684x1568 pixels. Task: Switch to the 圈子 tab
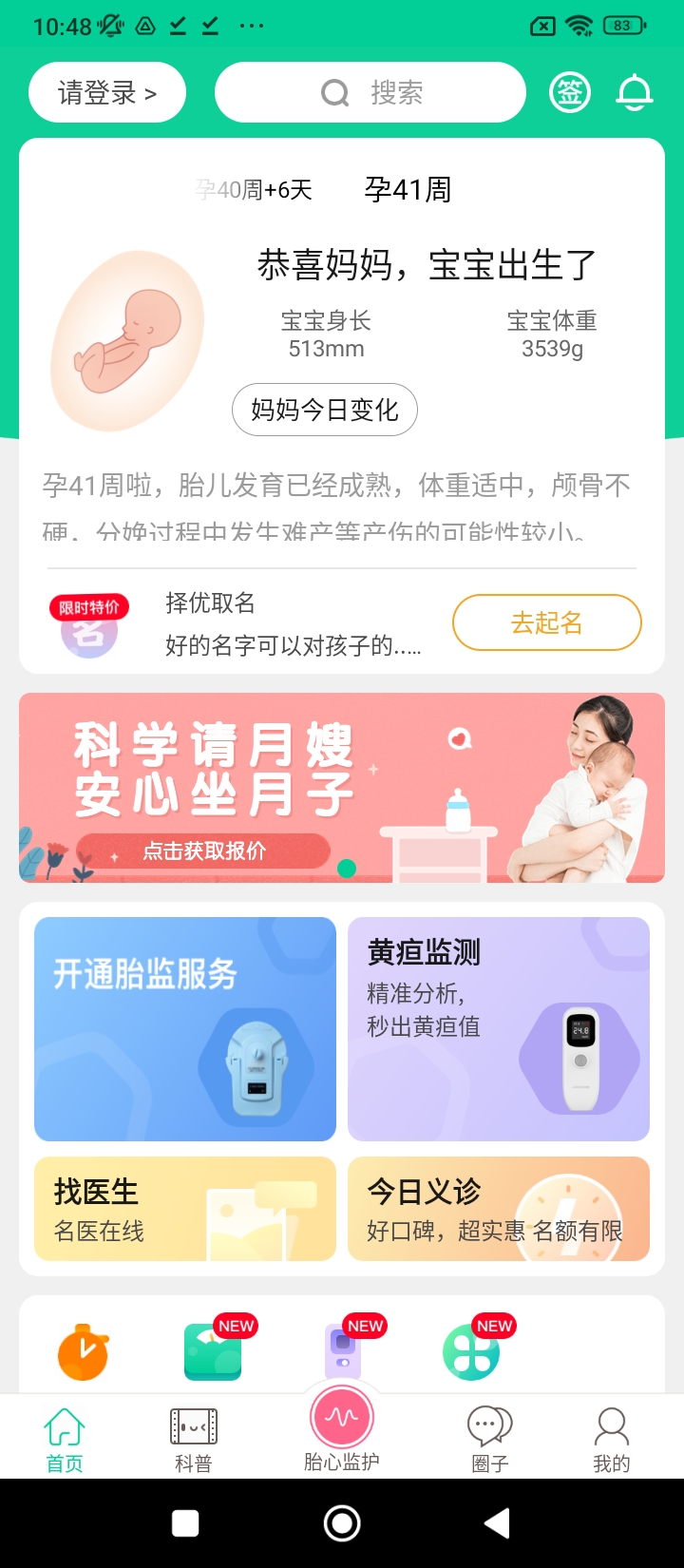(490, 1440)
